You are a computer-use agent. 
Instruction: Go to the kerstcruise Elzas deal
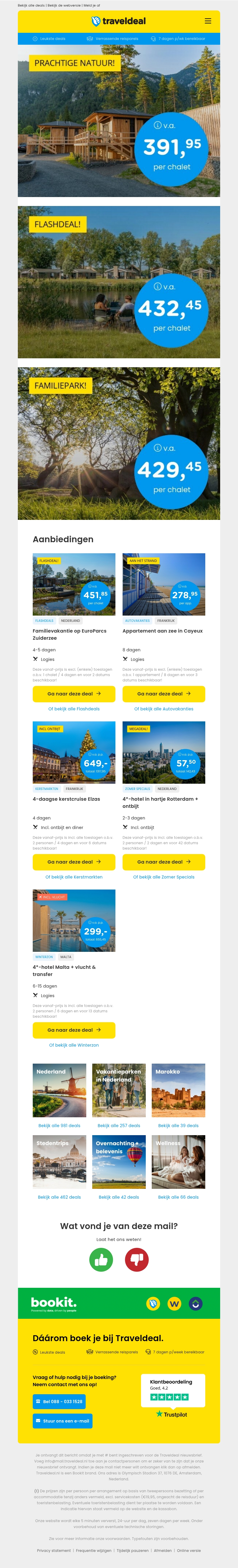coord(73,861)
